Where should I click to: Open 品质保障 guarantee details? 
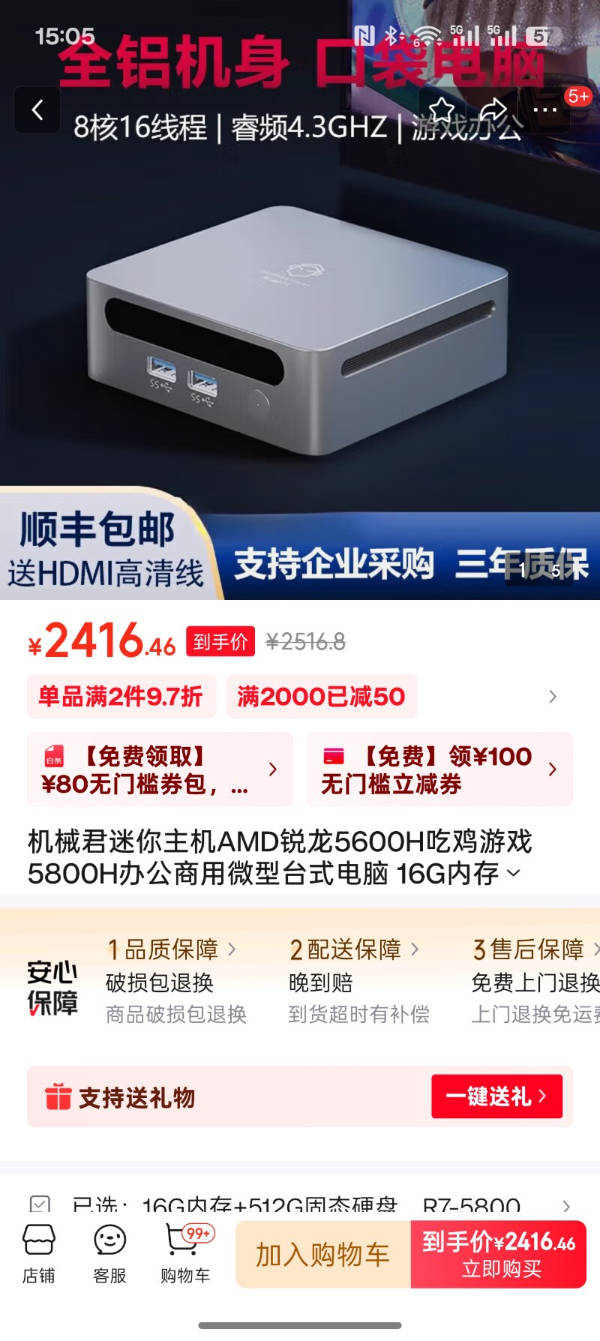[172, 949]
